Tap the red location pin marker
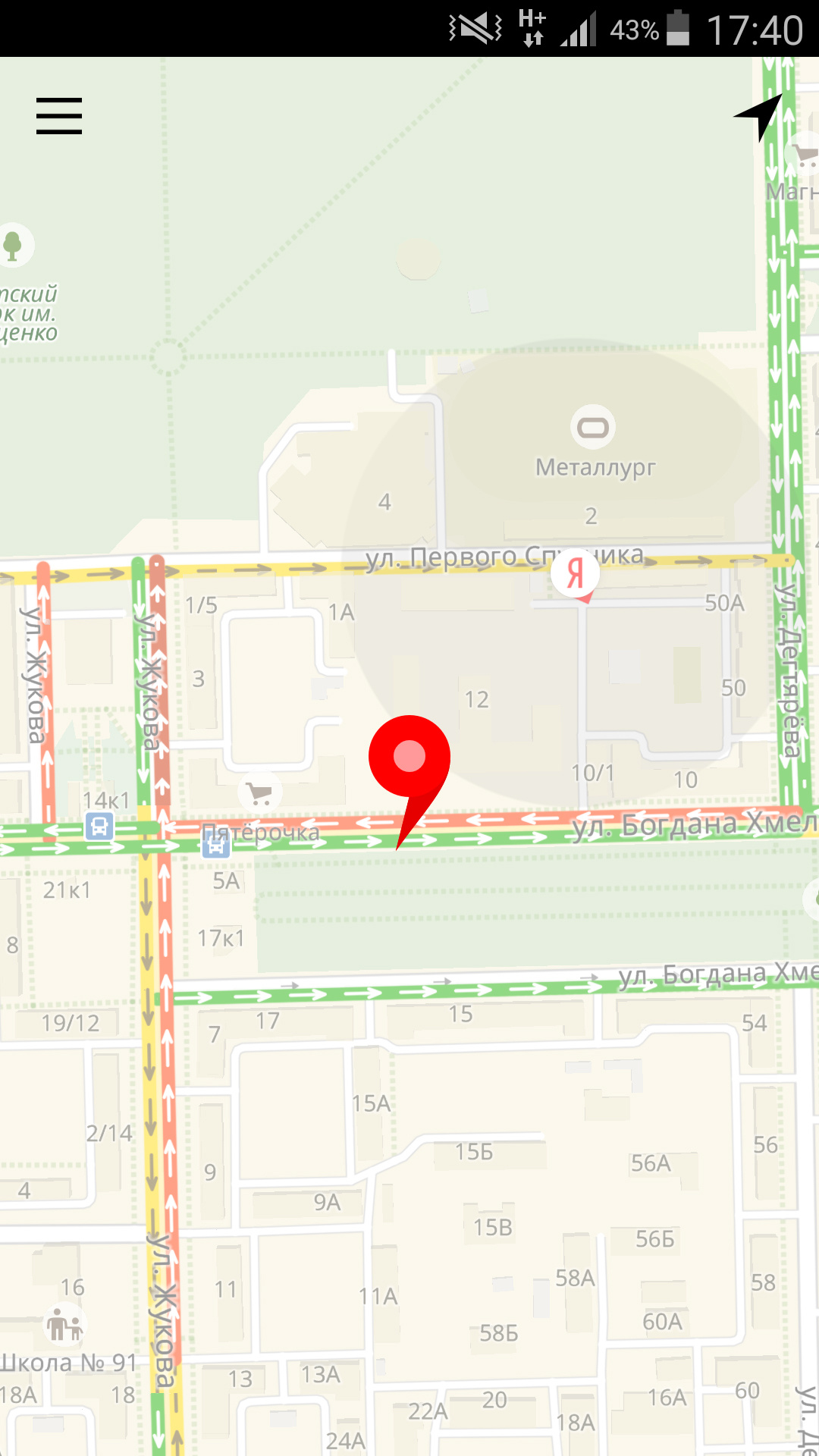This screenshot has height=1456, width=819. point(409,757)
